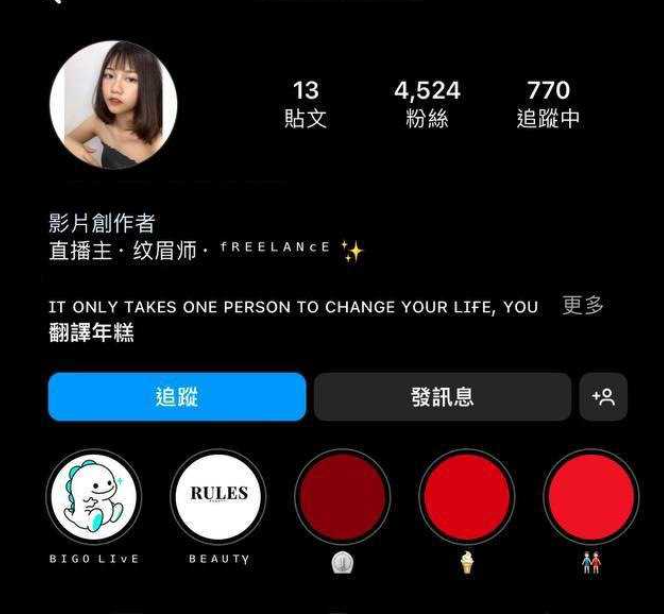View the profile picture
The width and height of the screenshot is (664, 614).
coord(114,105)
